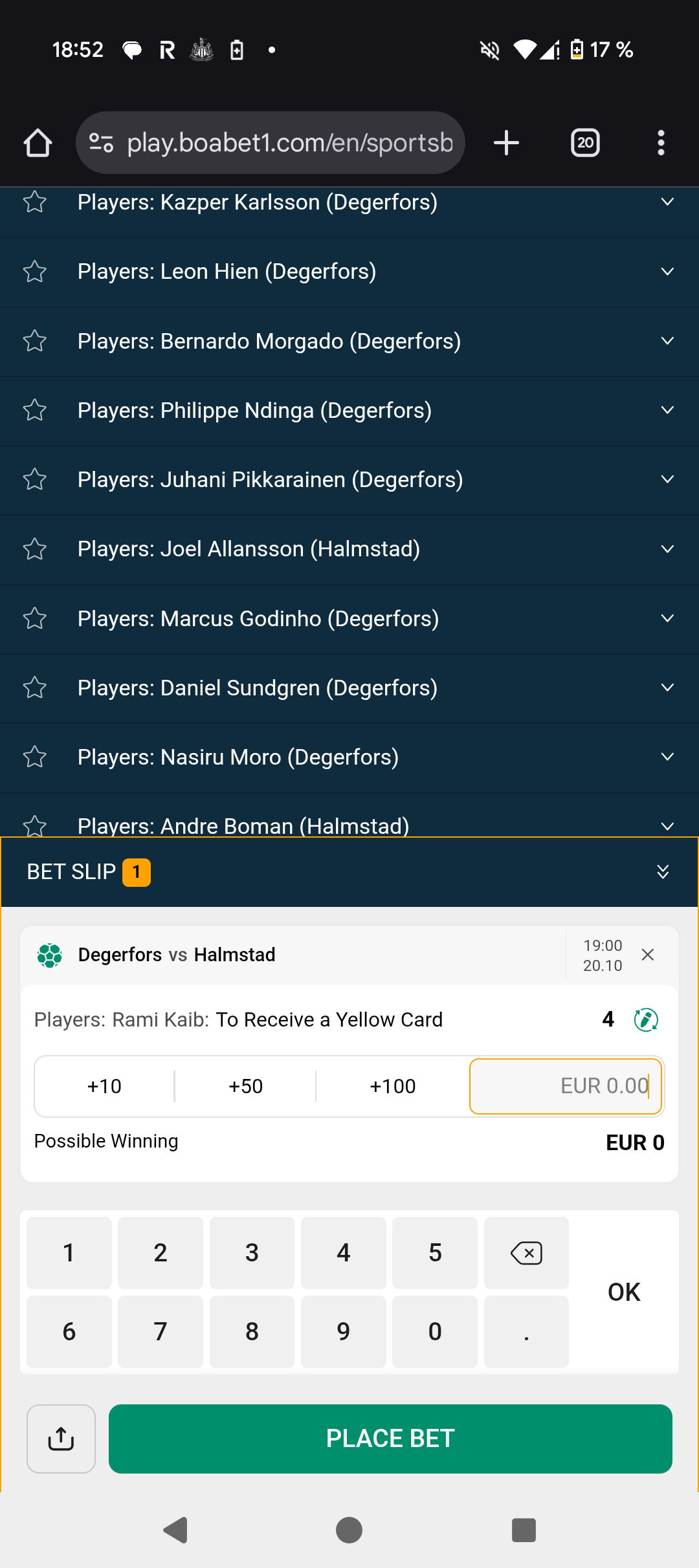Open a new browser tab
The image size is (699, 1568).
click(x=506, y=143)
